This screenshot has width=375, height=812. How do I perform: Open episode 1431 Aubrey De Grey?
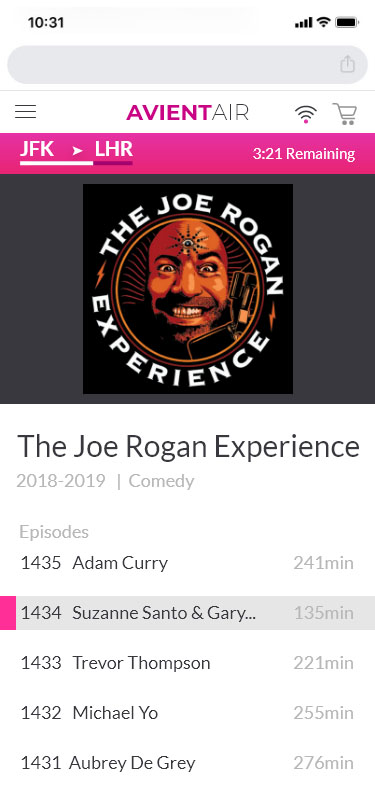click(x=188, y=763)
